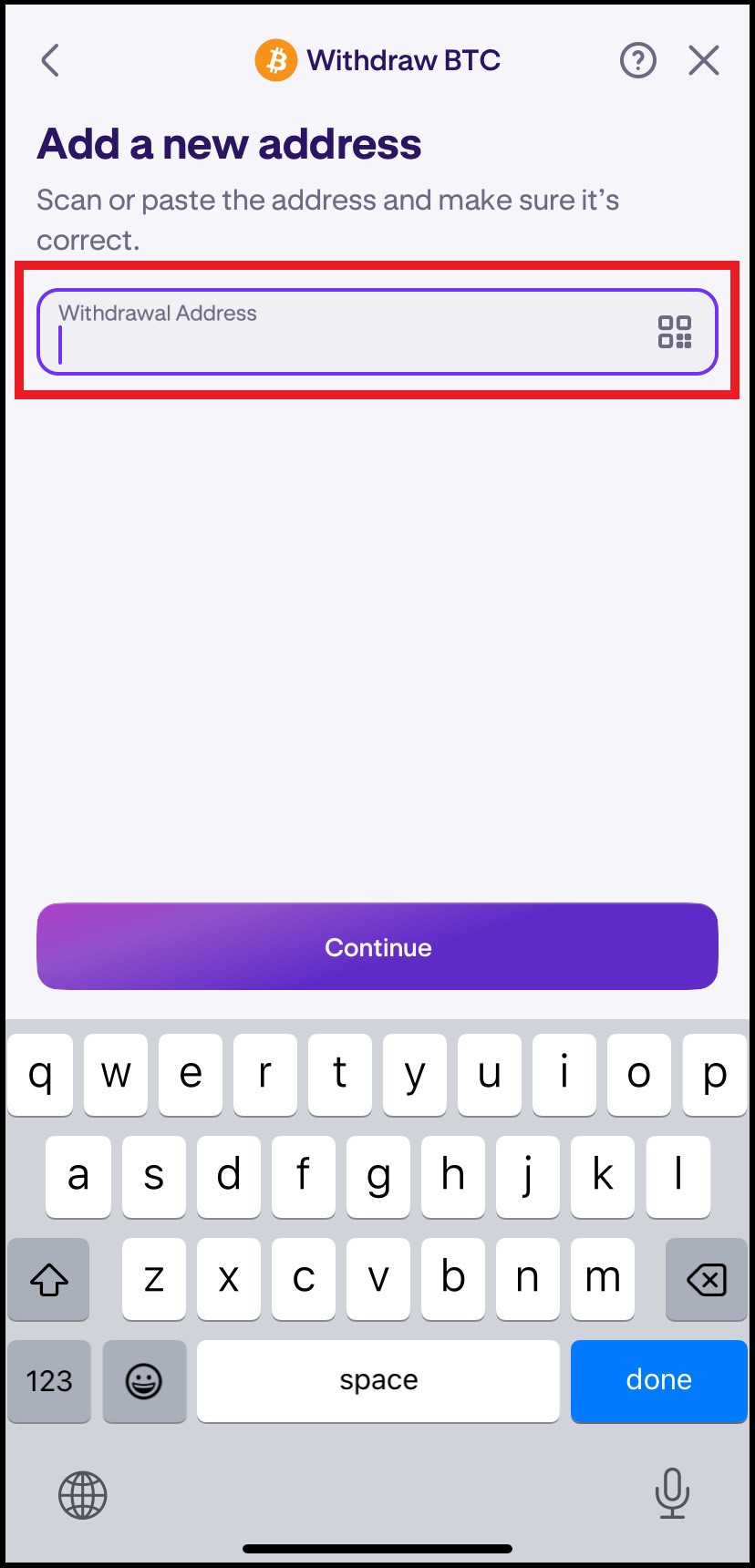Close the Withdraw BTC screen
Screen dimensions: 755x1568
pos(703,61)
